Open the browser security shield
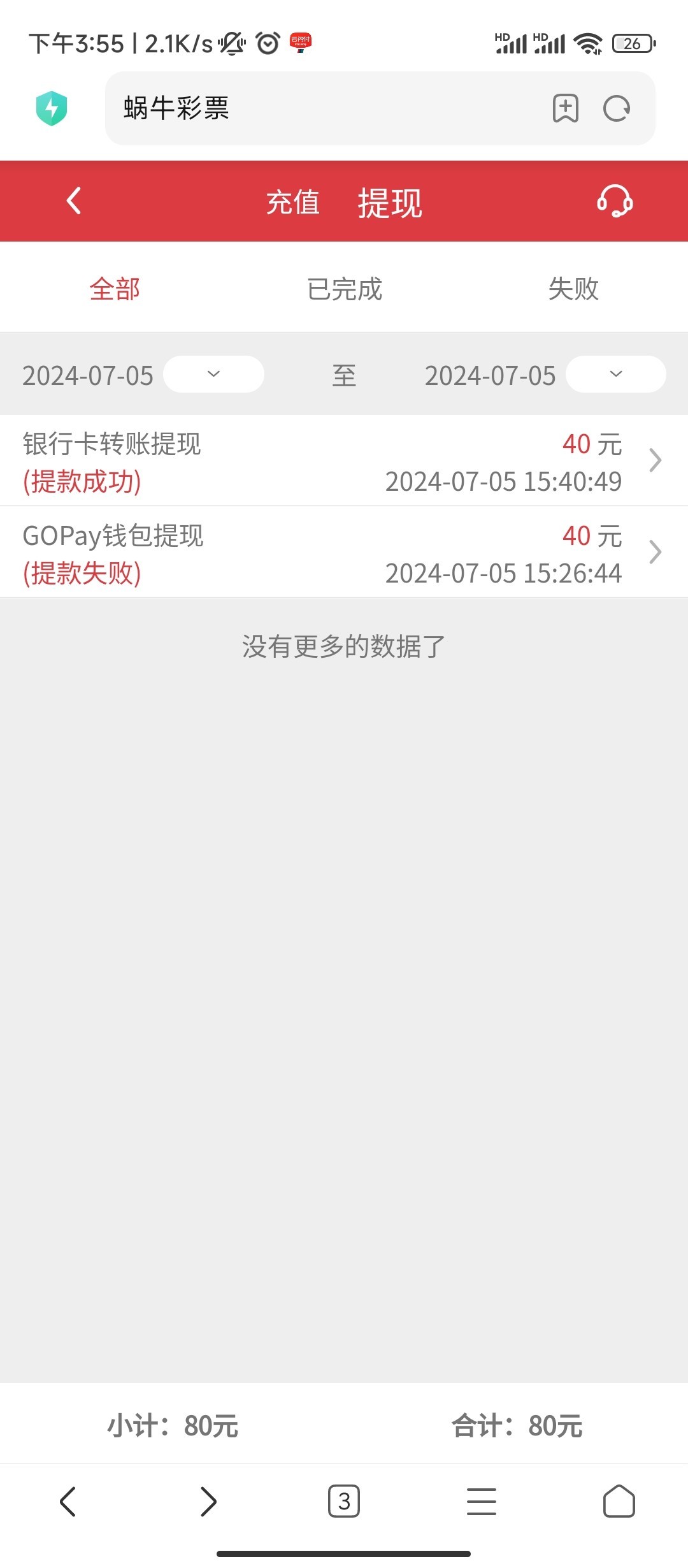 [52, 108]
